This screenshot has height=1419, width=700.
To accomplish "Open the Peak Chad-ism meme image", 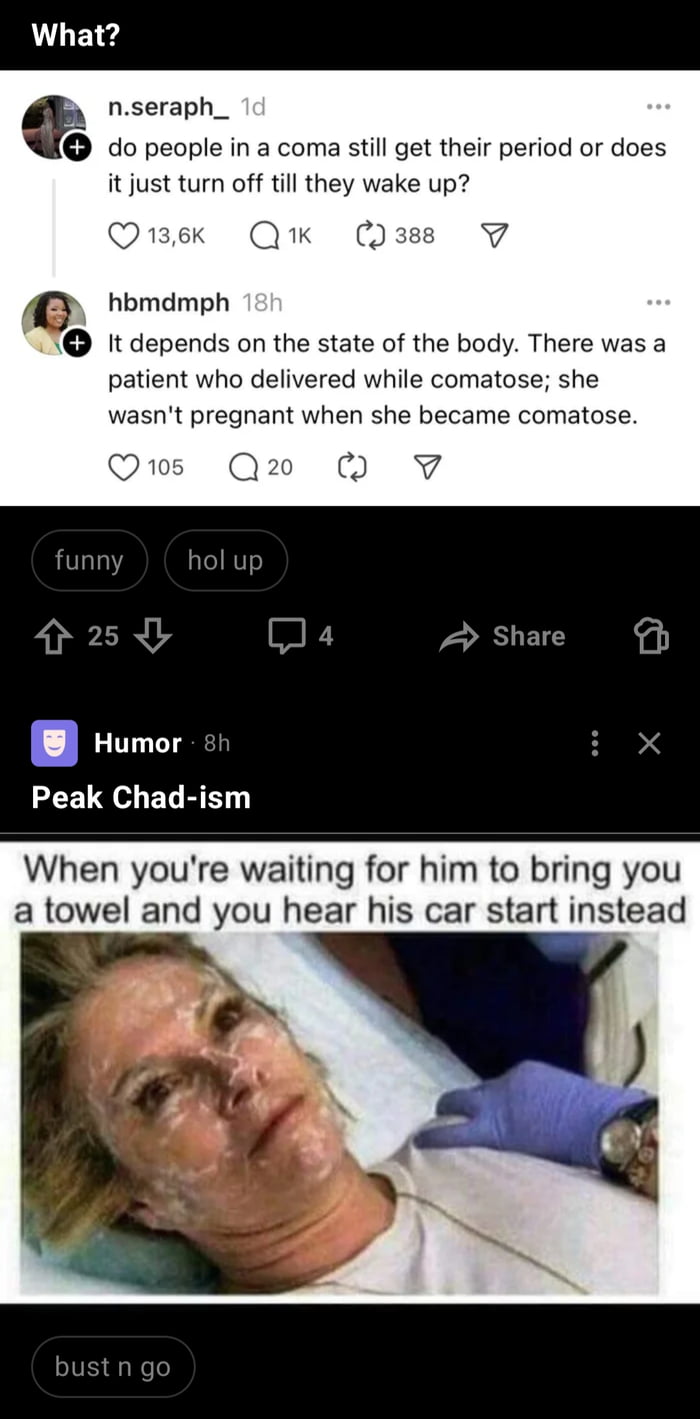I will (350, 1070).
